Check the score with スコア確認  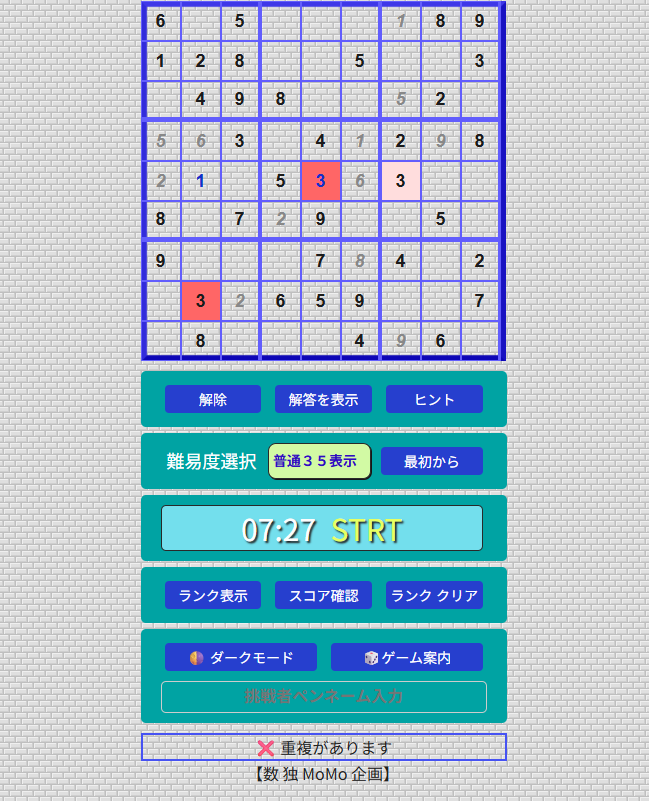pyautogui.click(x=323, y=595)
